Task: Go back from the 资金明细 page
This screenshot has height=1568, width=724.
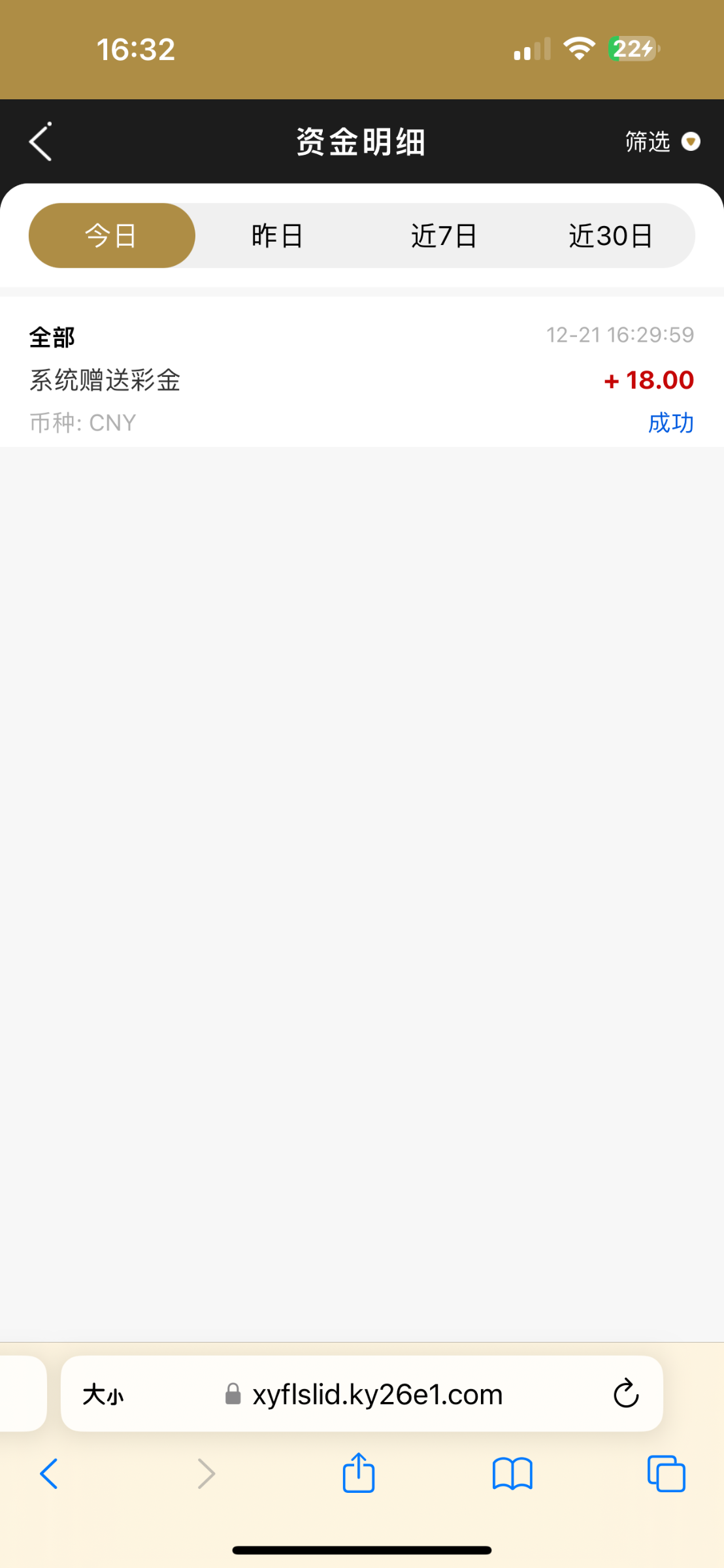Action: coord(41,142)
